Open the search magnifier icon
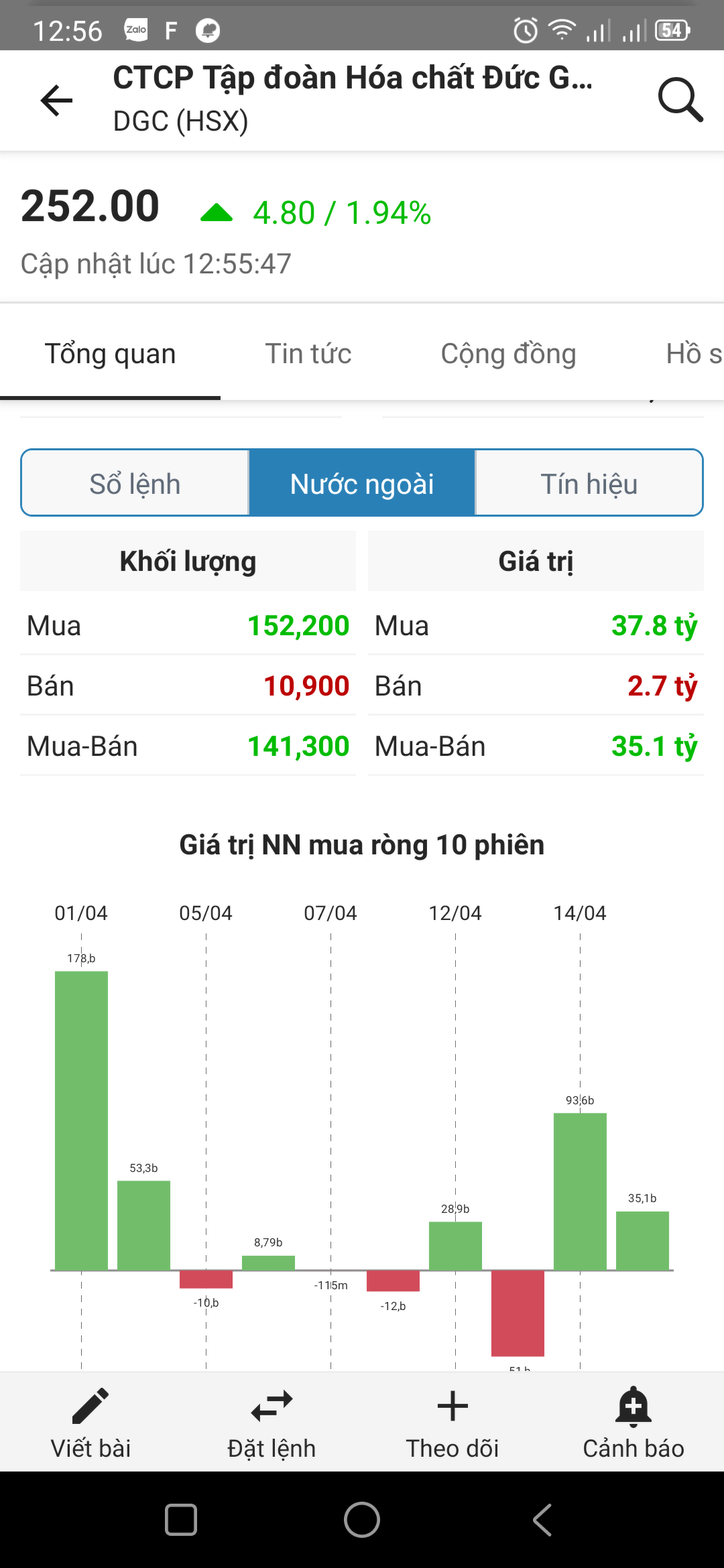 [x=680, y=101]
